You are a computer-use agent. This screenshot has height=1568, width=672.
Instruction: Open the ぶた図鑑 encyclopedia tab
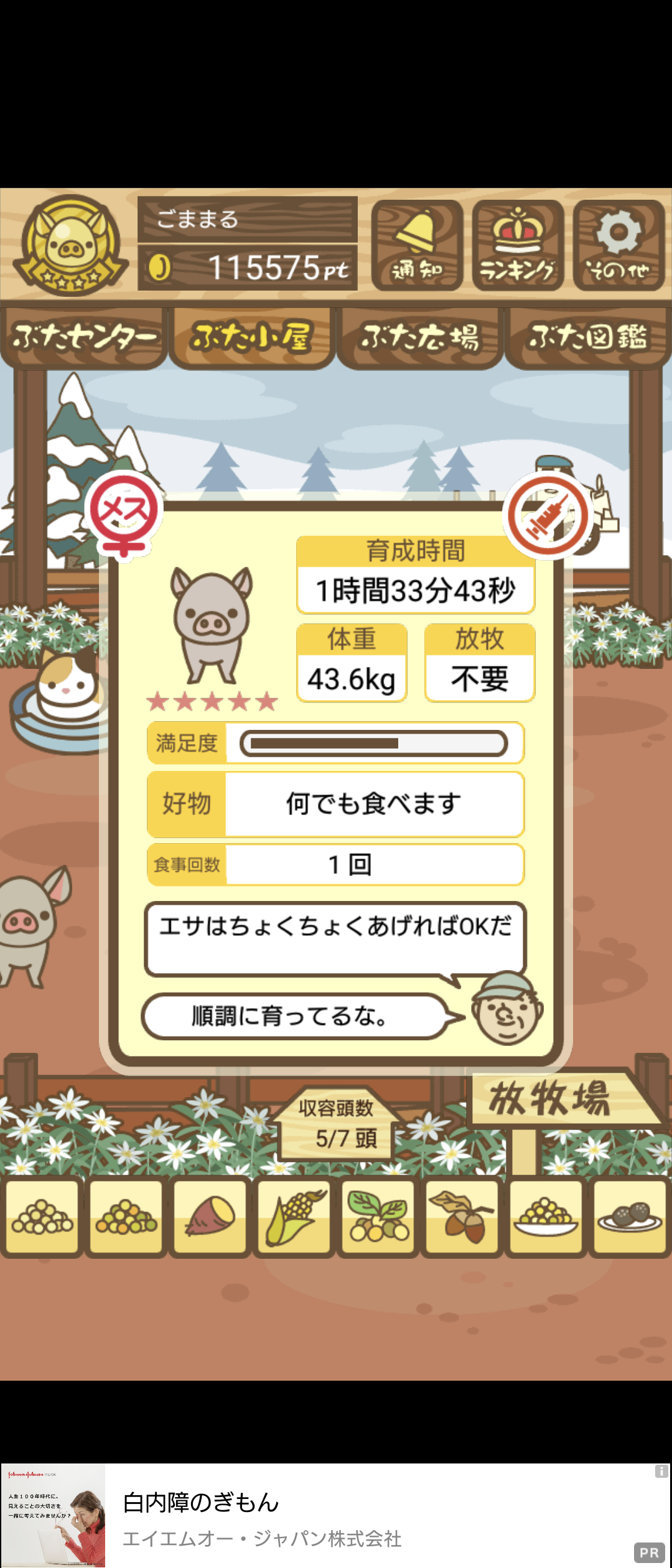click(587, 337)
